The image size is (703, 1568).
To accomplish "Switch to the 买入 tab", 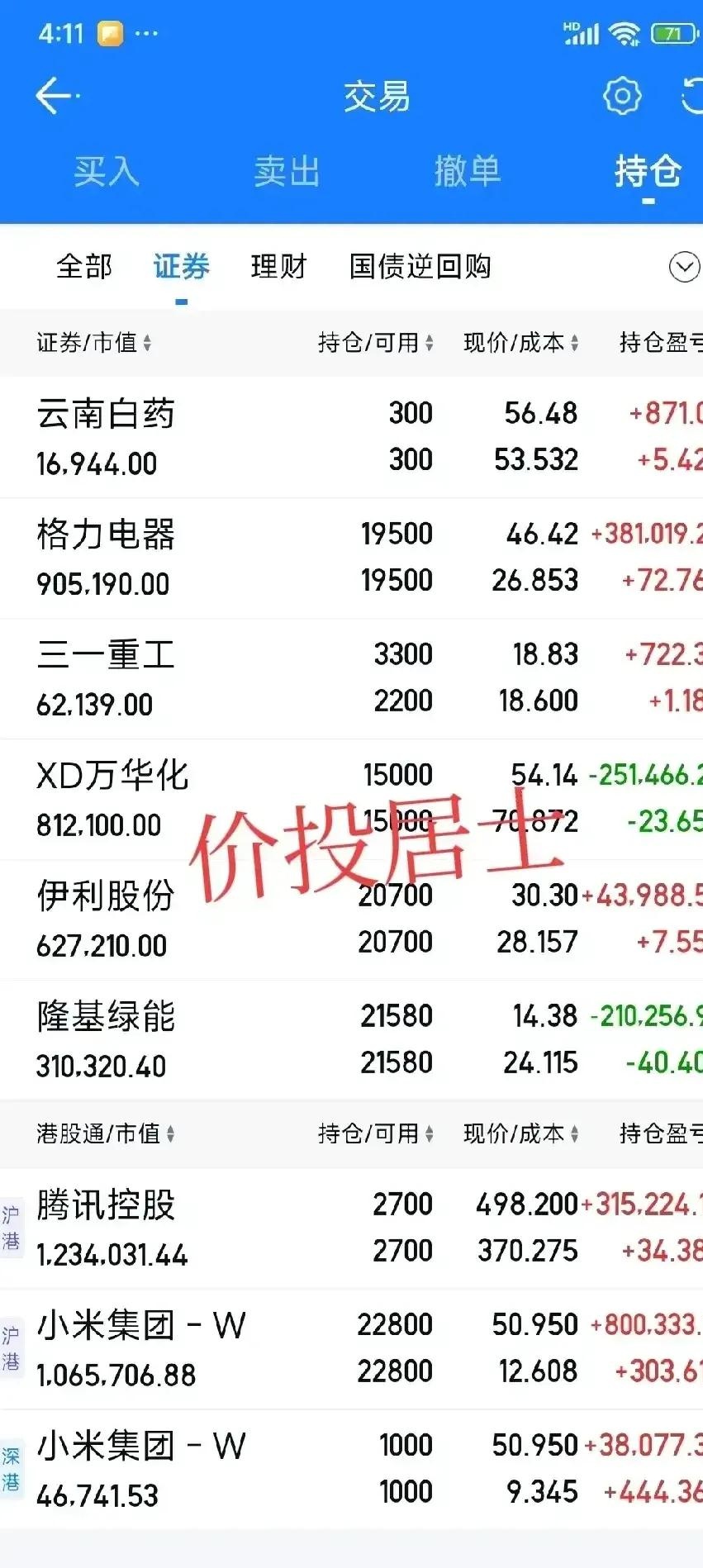I will [106, 171].
